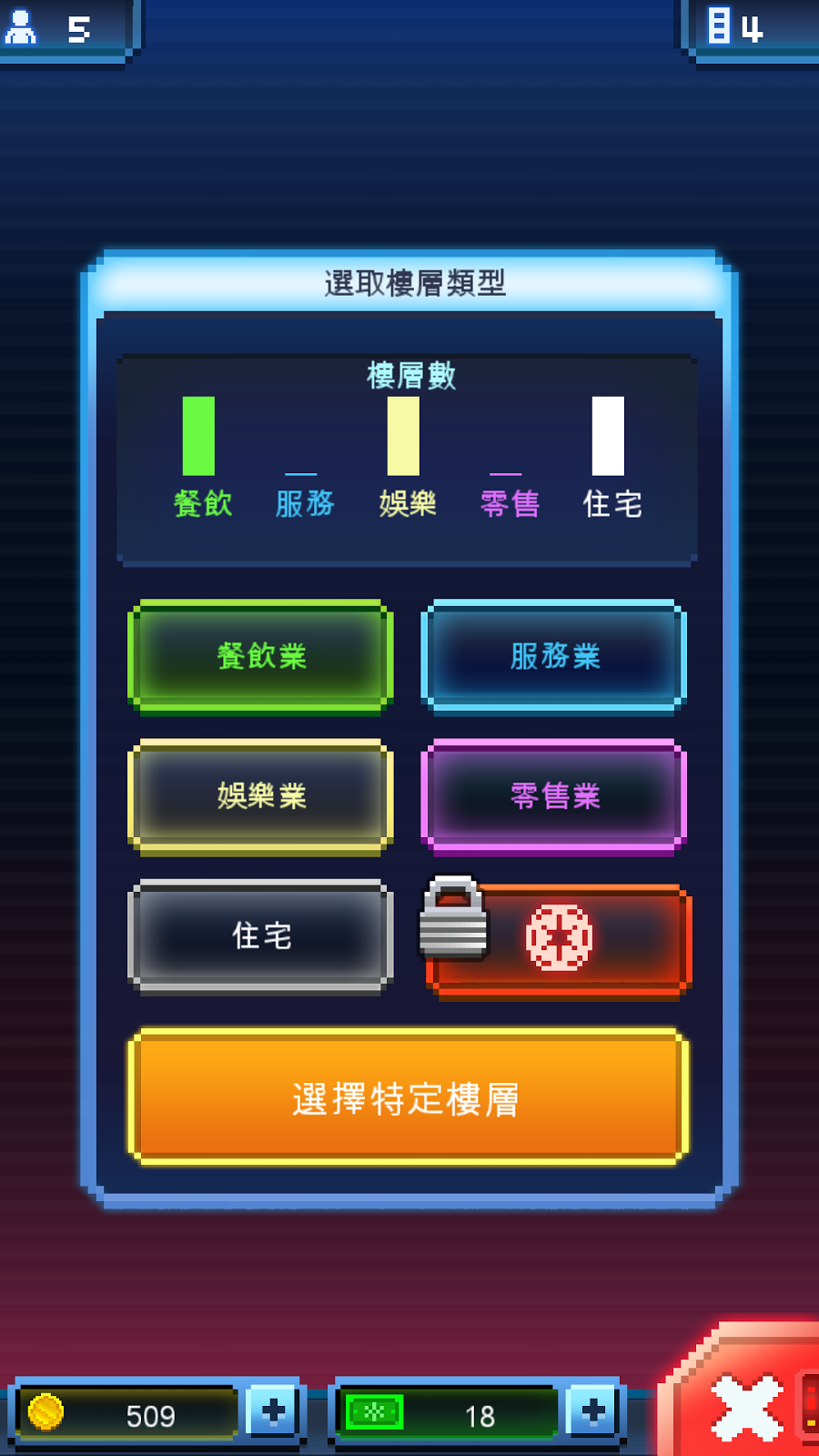Image resolution: width=819 pixels, height=1456 pixels.
Task: Add more coins with the plus button
Action: point(273,1411)
